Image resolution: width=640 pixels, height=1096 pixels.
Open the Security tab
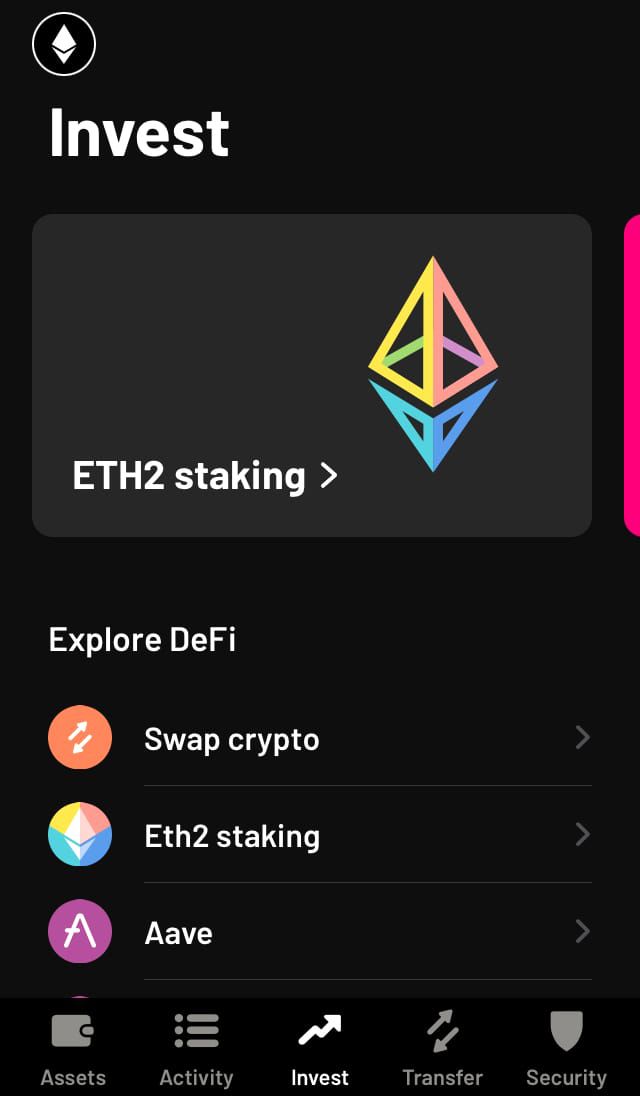[x=567, y=1048]
